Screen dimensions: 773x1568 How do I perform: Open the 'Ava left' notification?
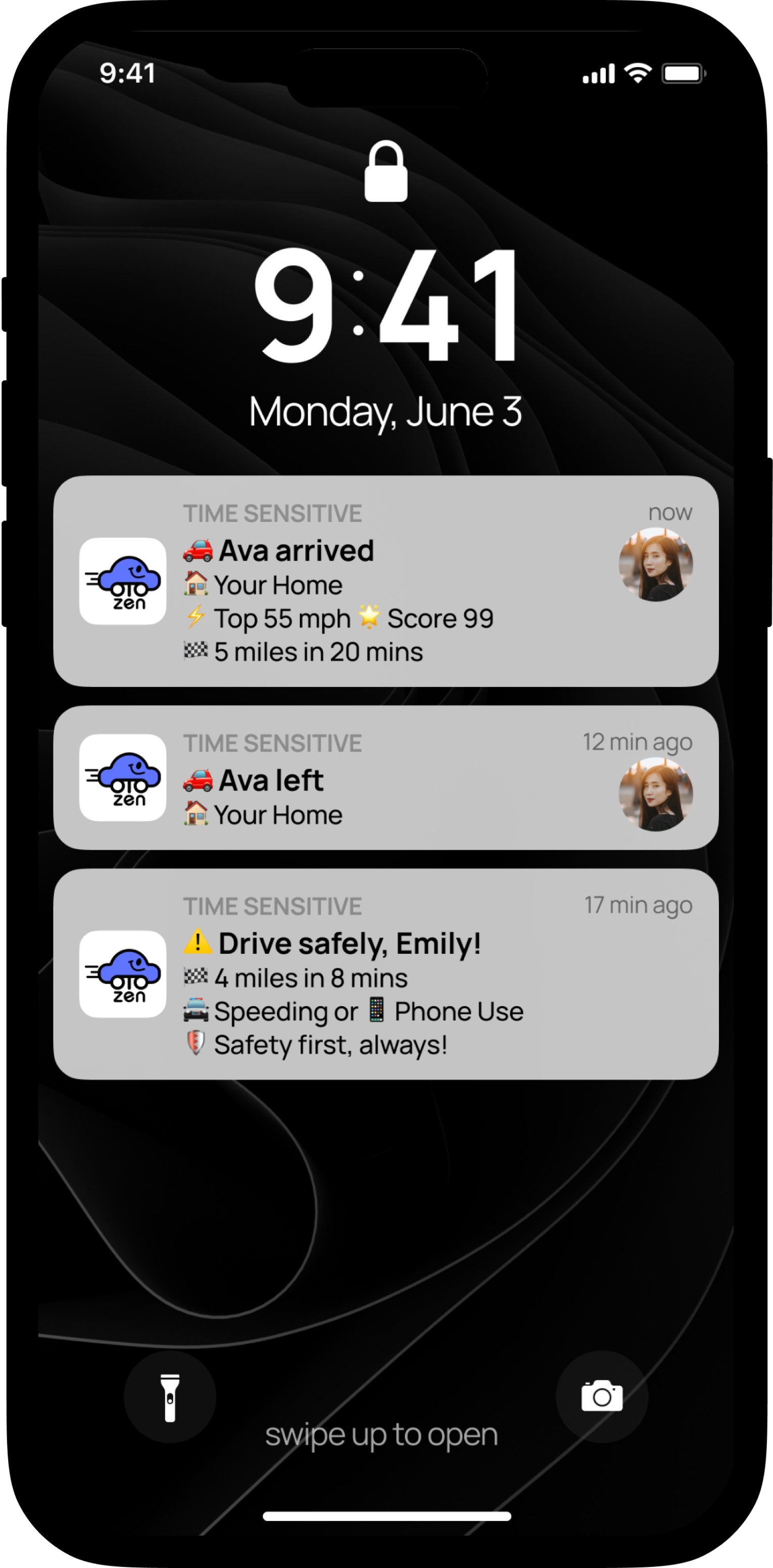point(386,777)
